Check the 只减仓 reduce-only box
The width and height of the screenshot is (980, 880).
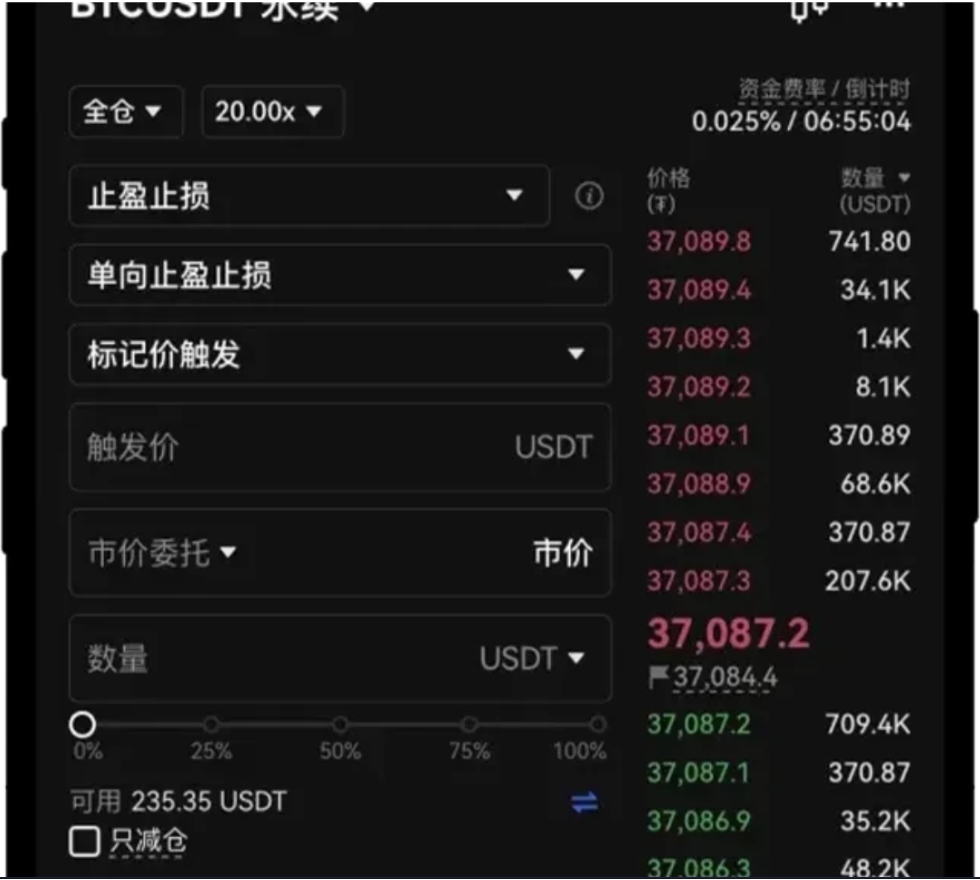pos(85,842)
